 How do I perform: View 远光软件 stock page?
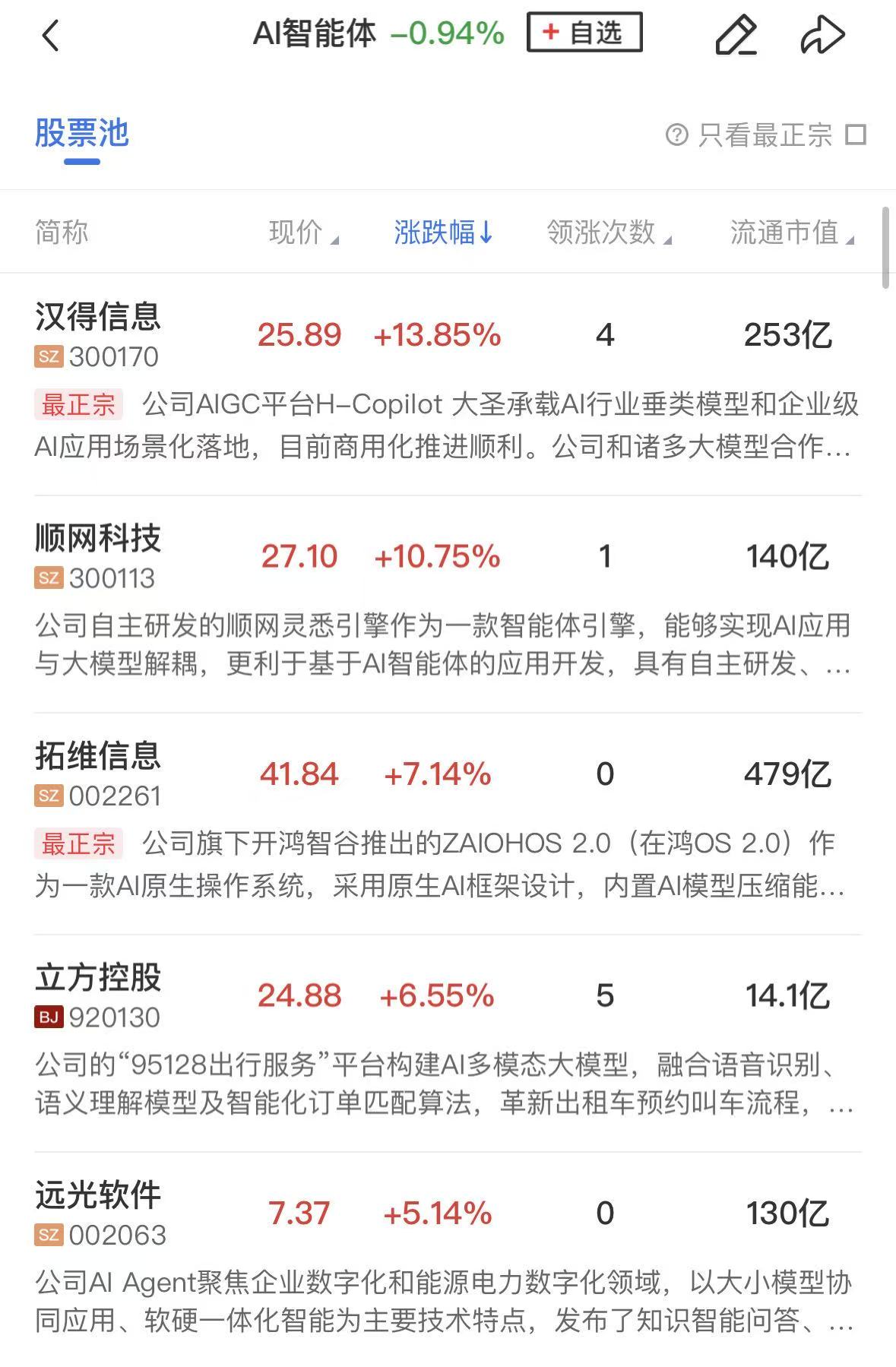(98, 1196)
